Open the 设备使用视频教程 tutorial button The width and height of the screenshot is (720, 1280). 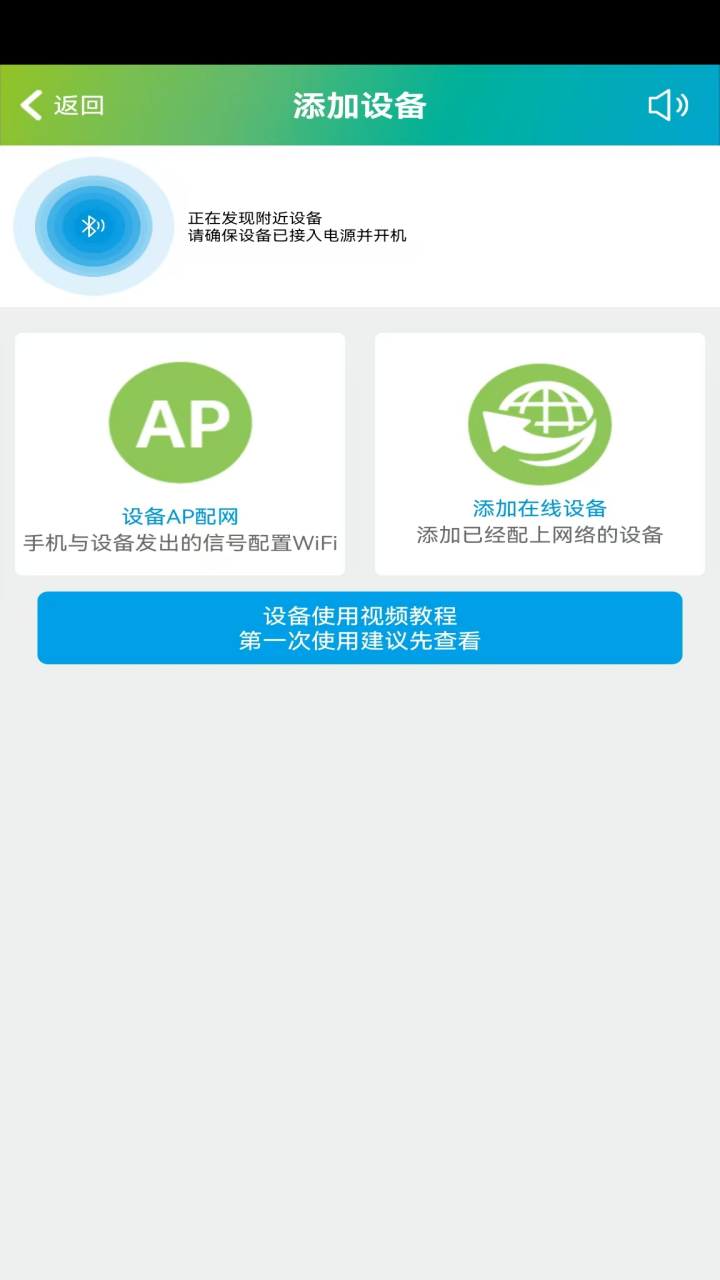pyautogui.click(x=359, y=627)
